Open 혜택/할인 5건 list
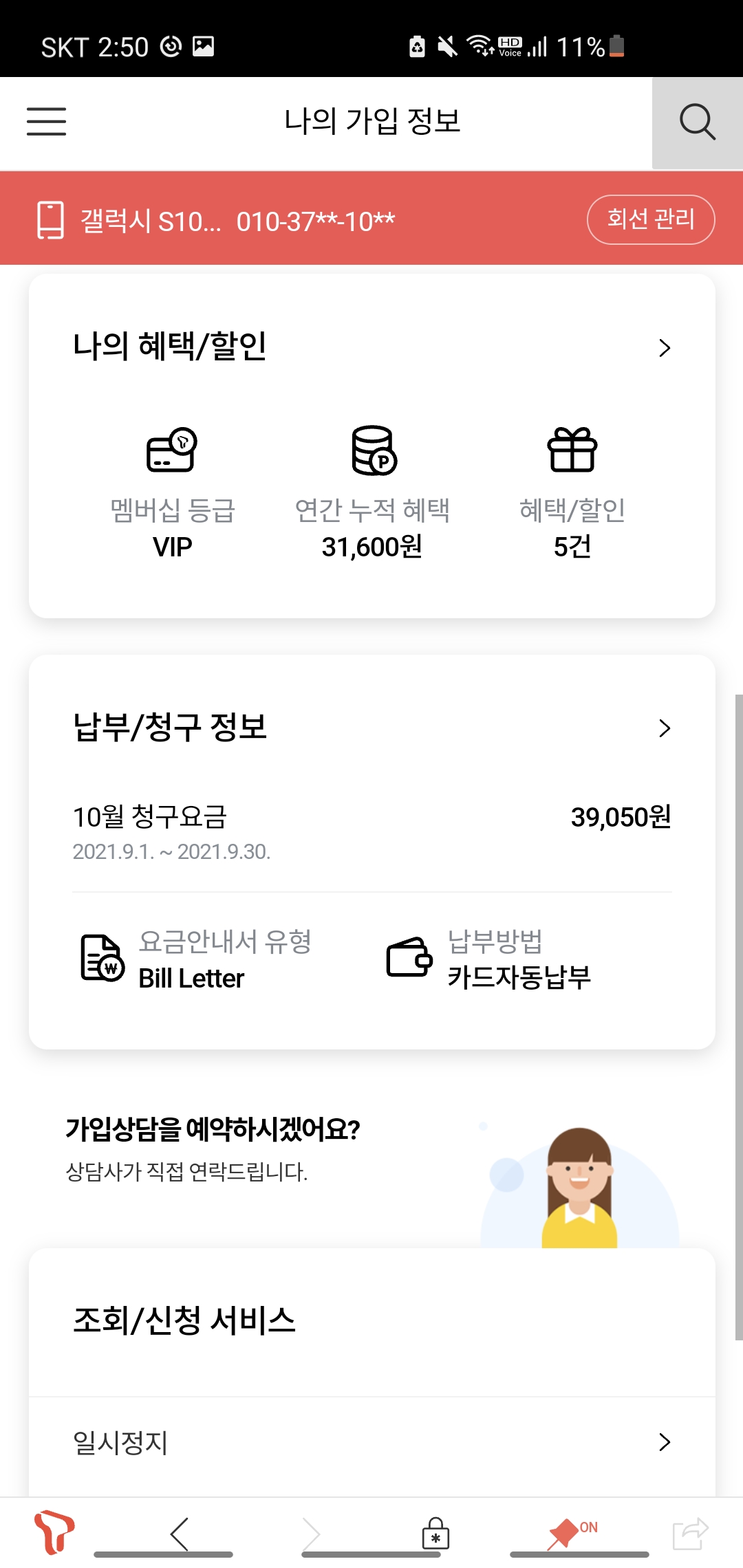The height and width of the screenshot is (1568, 743). pyautogui.click(x=572, y=492)
